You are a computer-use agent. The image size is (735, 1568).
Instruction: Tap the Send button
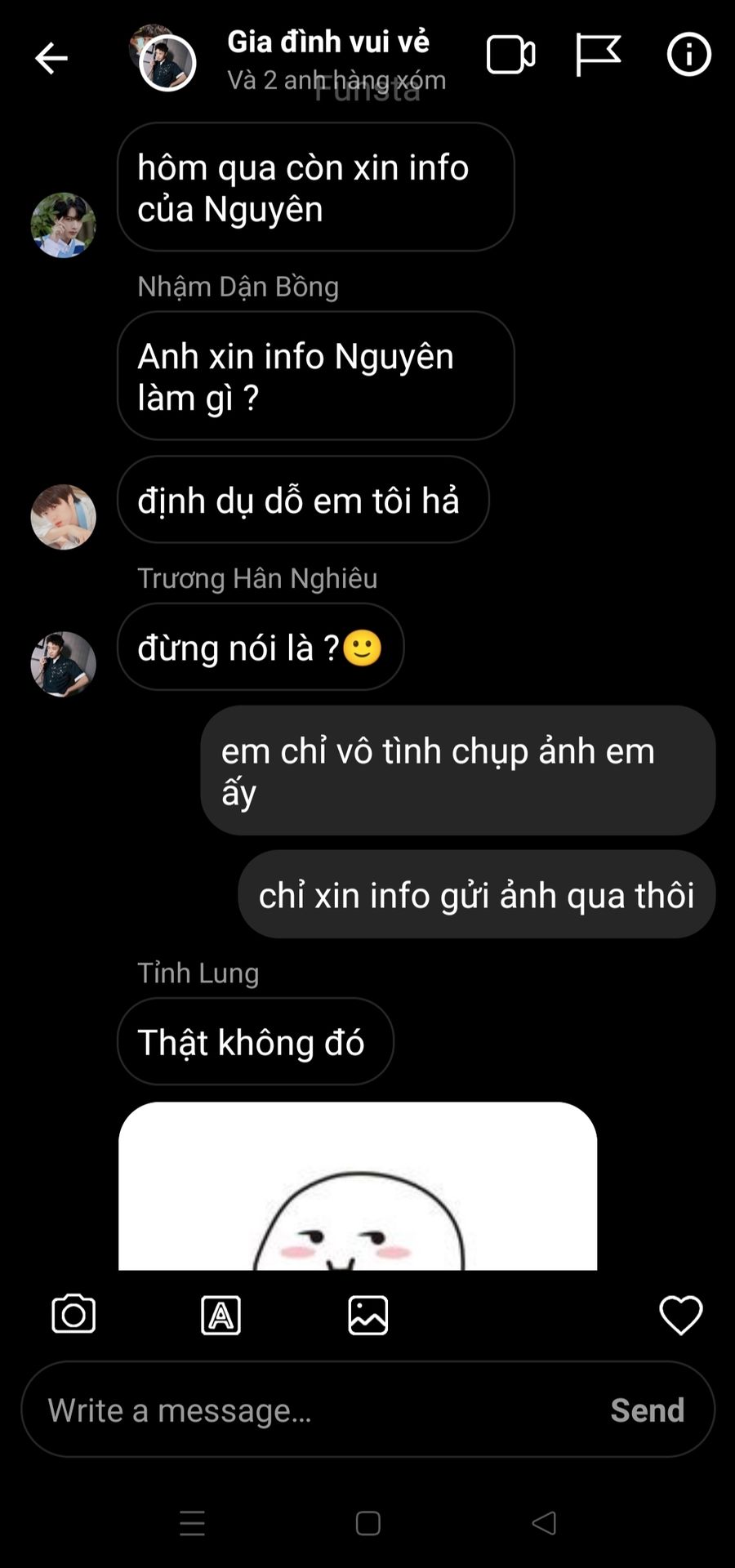(647, 1410)
